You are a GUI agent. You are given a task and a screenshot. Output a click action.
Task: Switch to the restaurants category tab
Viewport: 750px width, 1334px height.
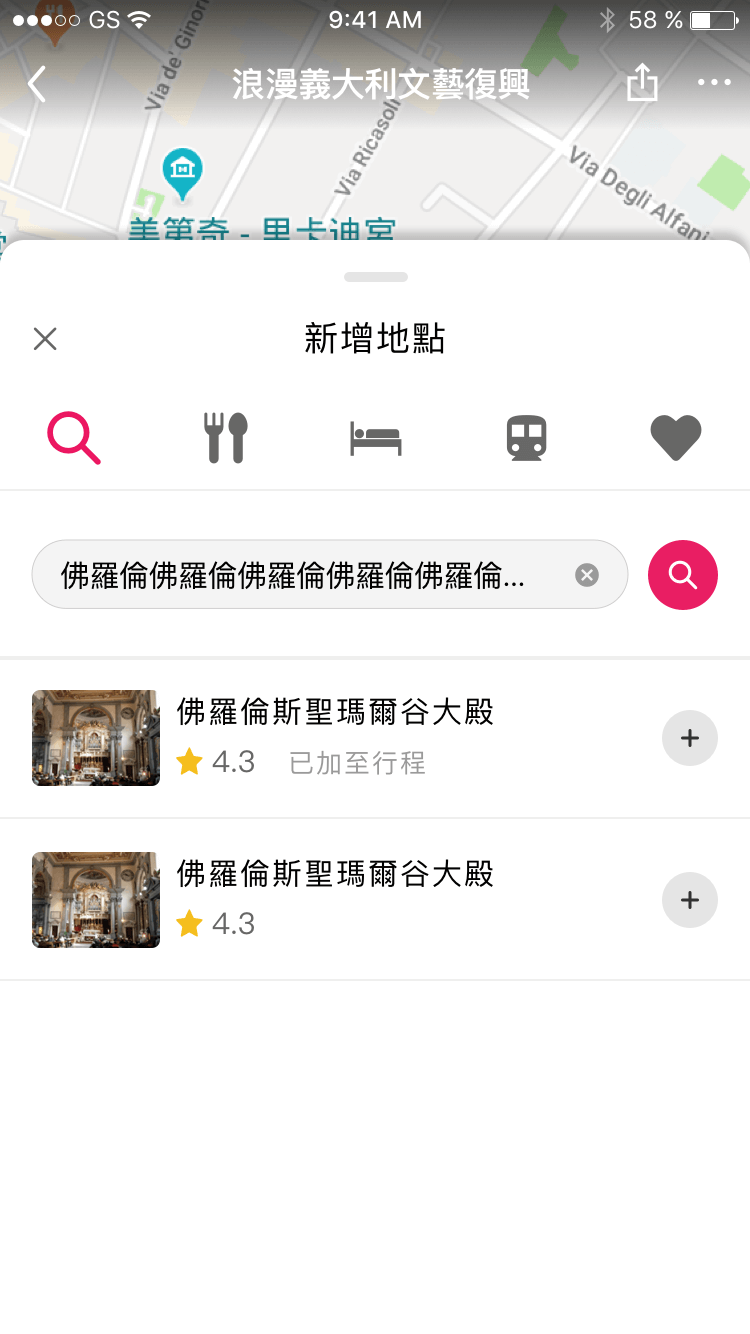pos(226,438)
